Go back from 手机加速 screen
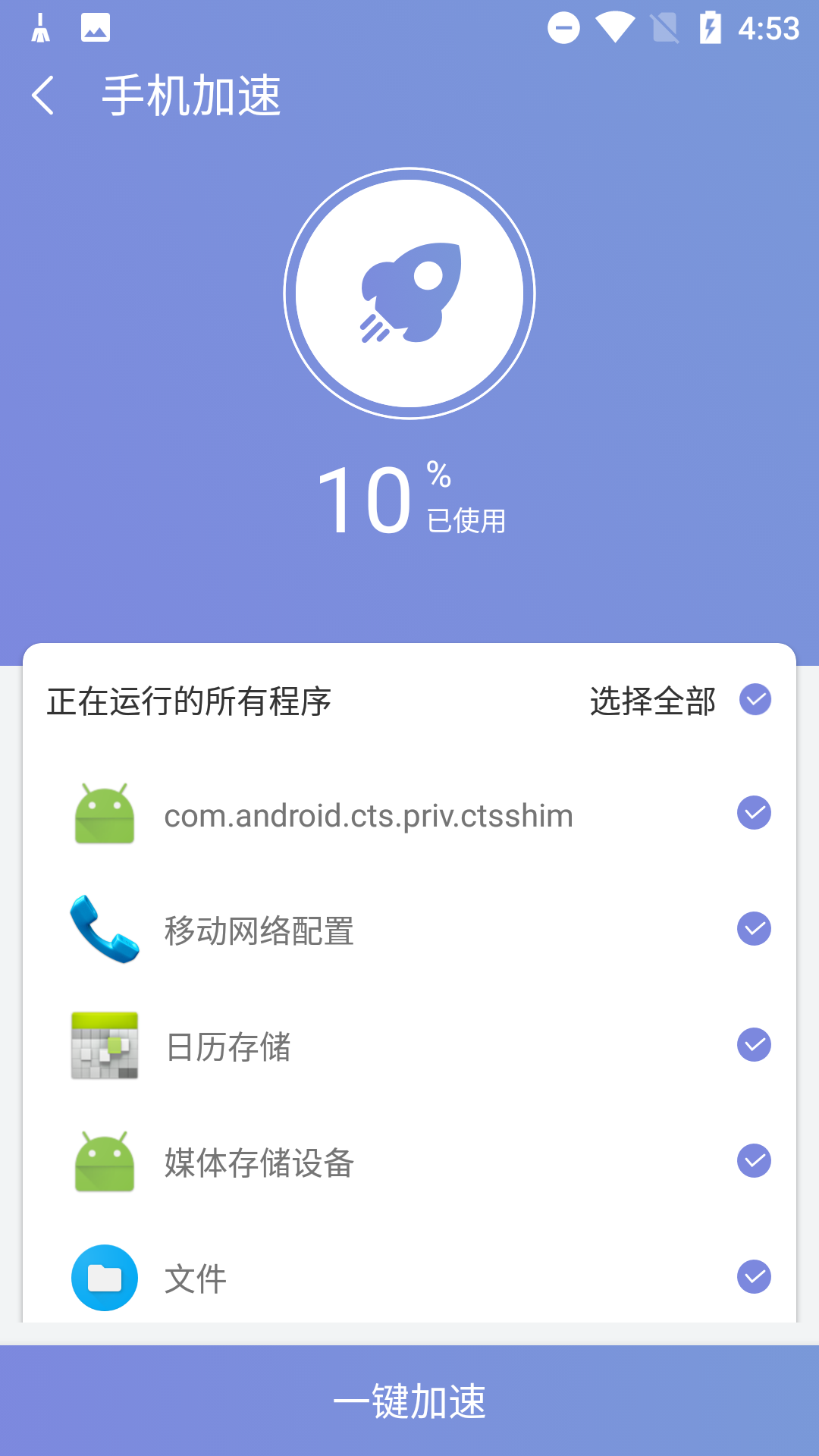The width and height of the screenshot is (819, 1456). (43, 96)
